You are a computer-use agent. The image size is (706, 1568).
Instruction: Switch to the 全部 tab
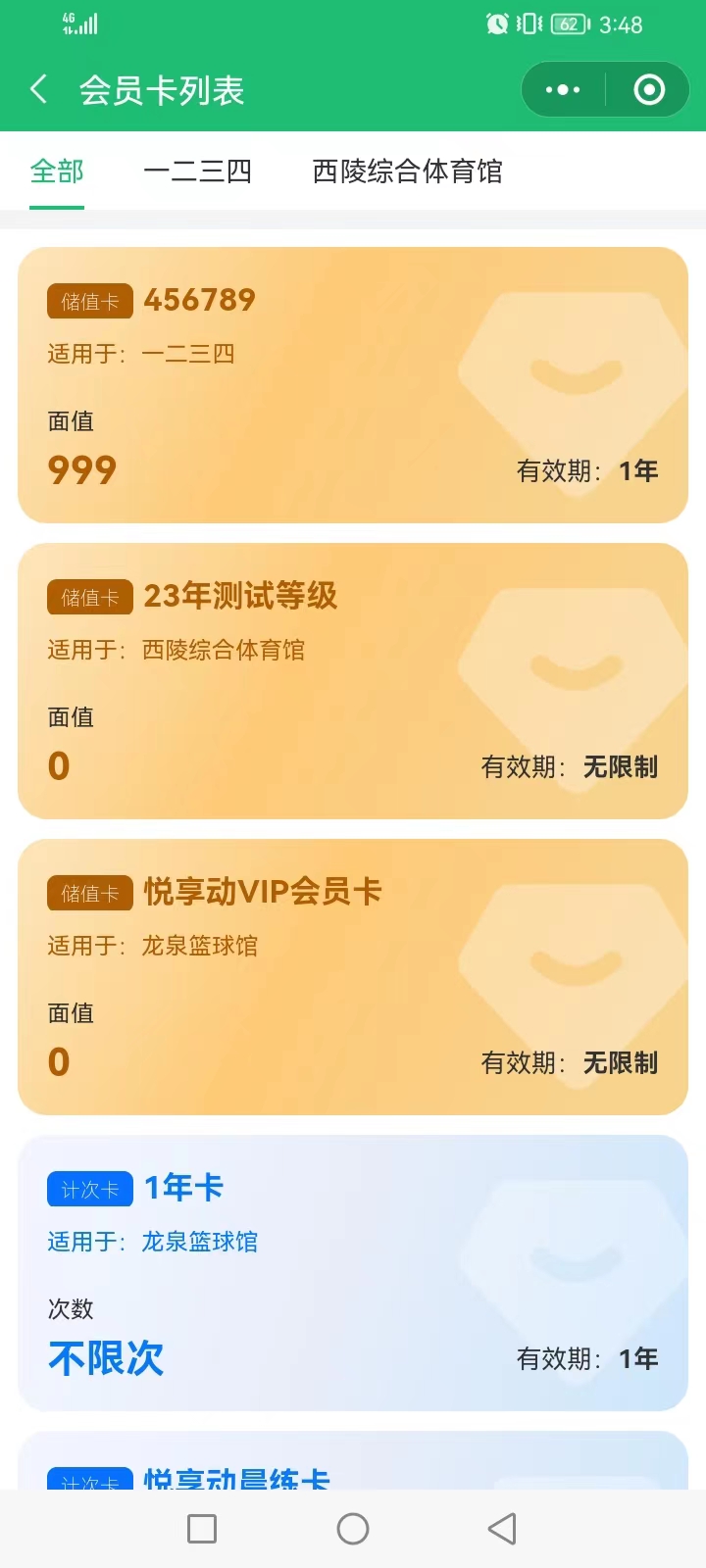pyautogui.click(x=57, y=171)
